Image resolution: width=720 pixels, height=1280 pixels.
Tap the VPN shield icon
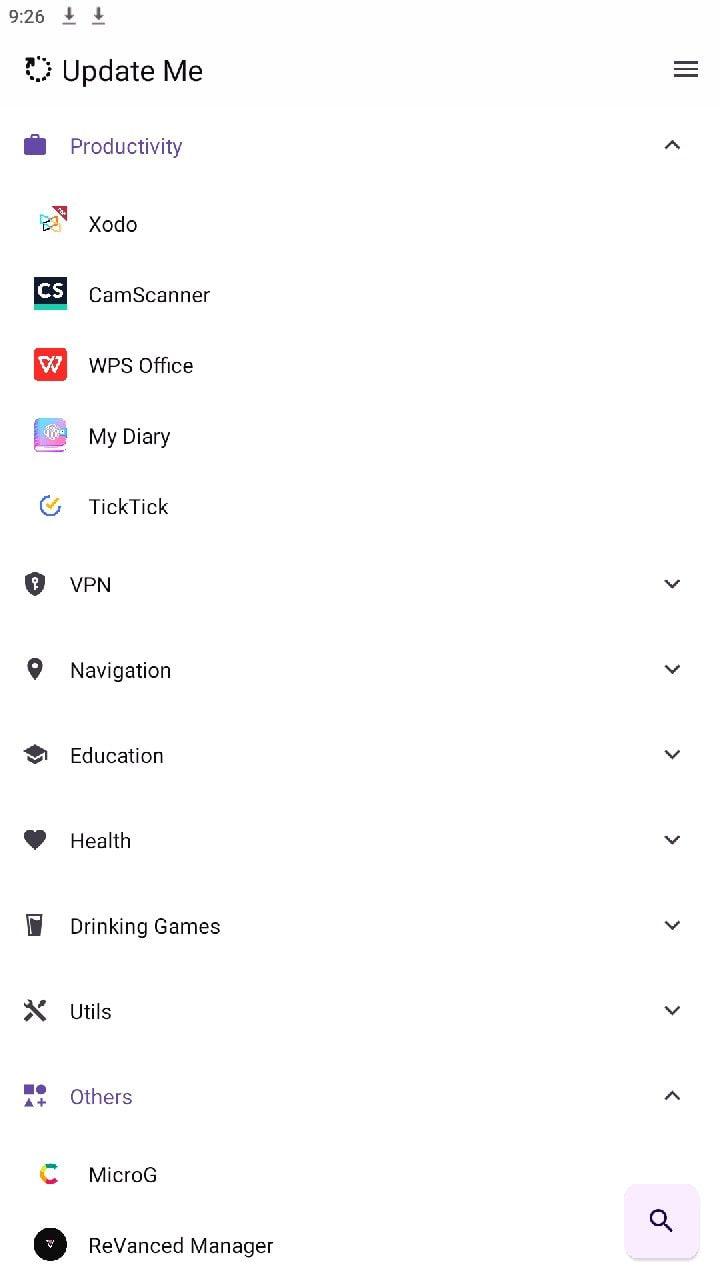tap(35, 584)
